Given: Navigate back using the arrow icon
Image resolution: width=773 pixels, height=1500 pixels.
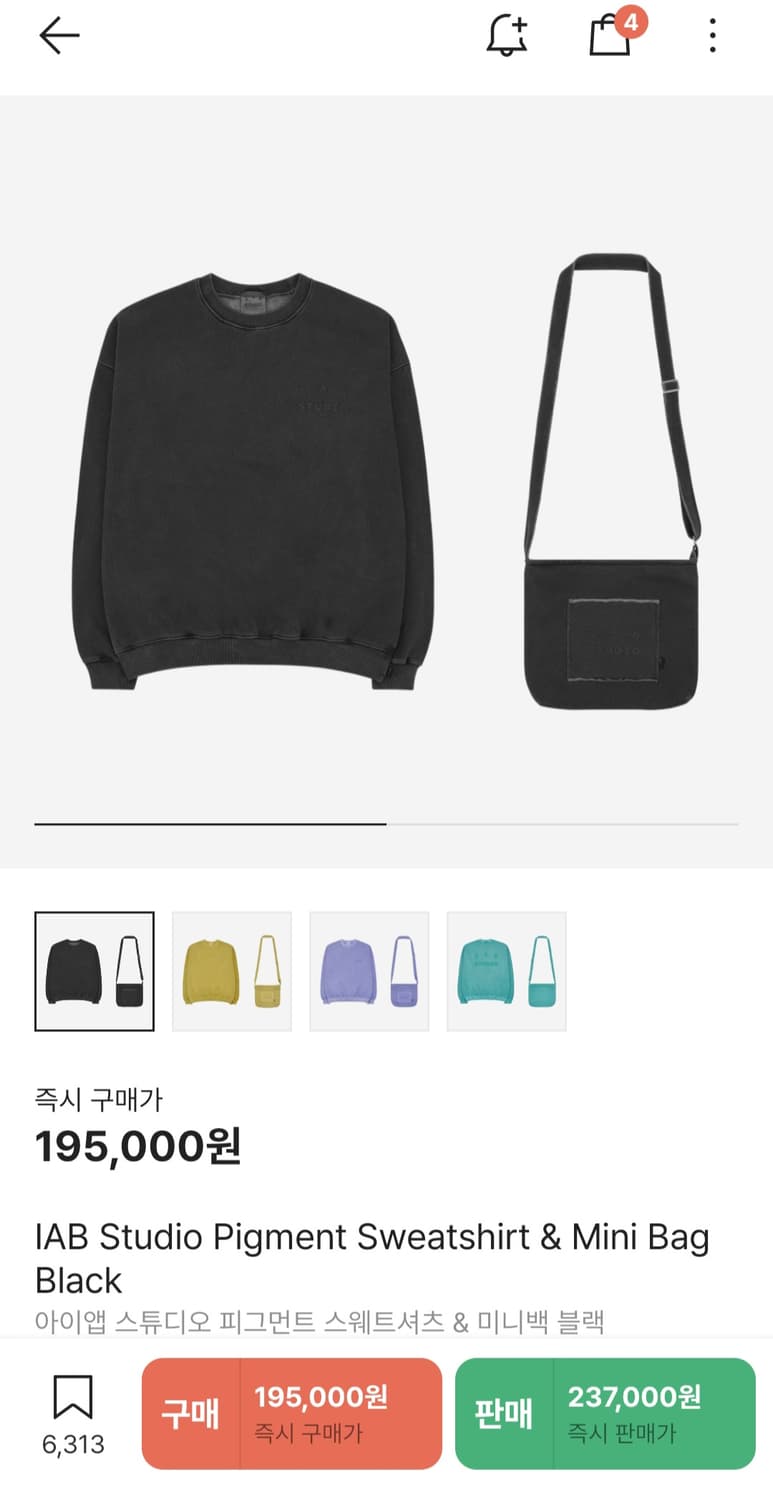Looking at the screenshot, I should tap(59, 34).
